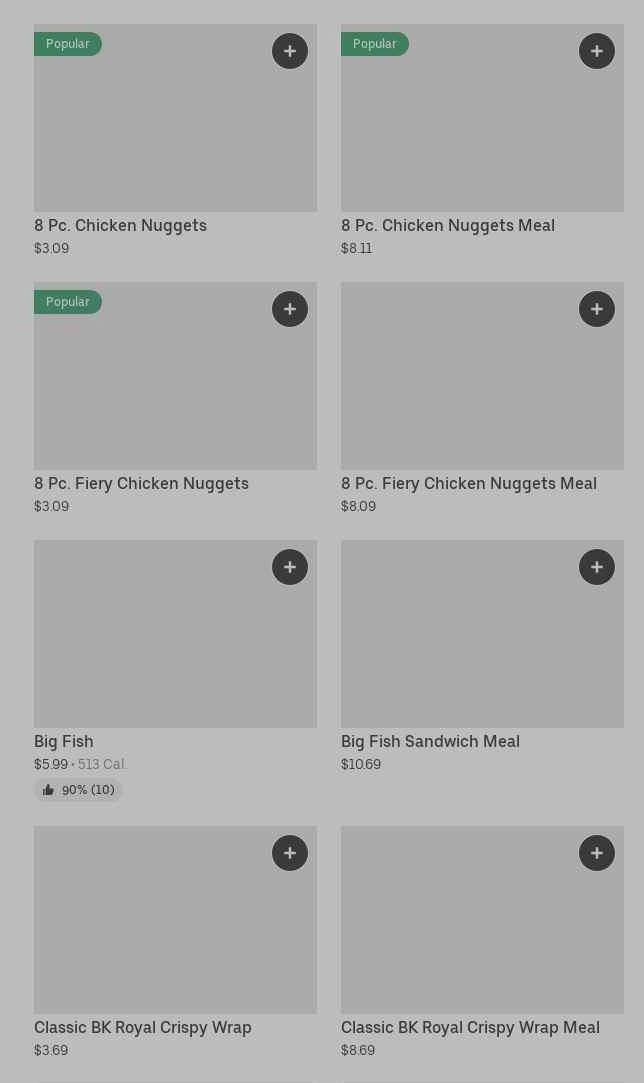View Big Fish Sandwich Meal details

[x=430, y=742]
